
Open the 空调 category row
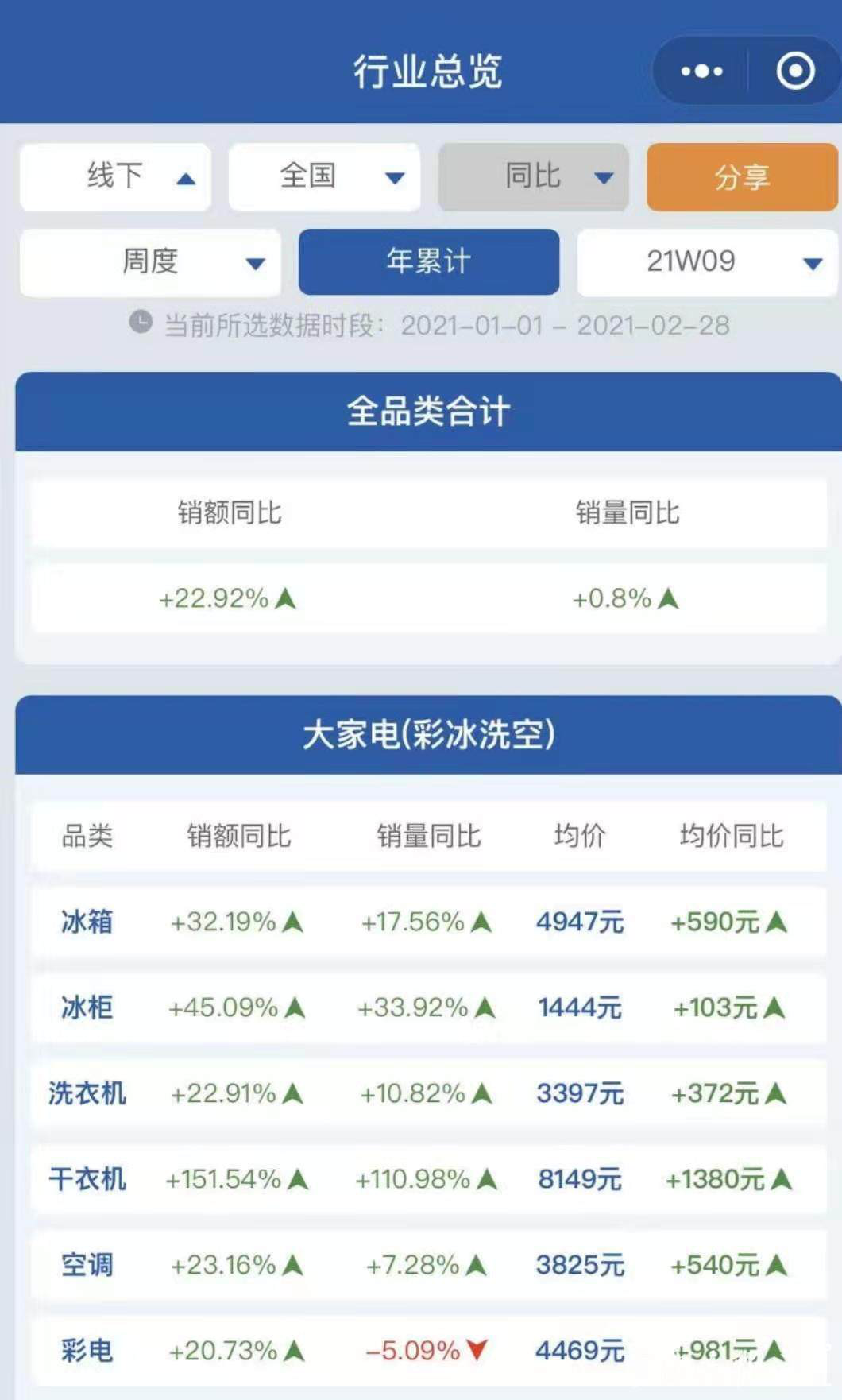tap(429, 1265)
